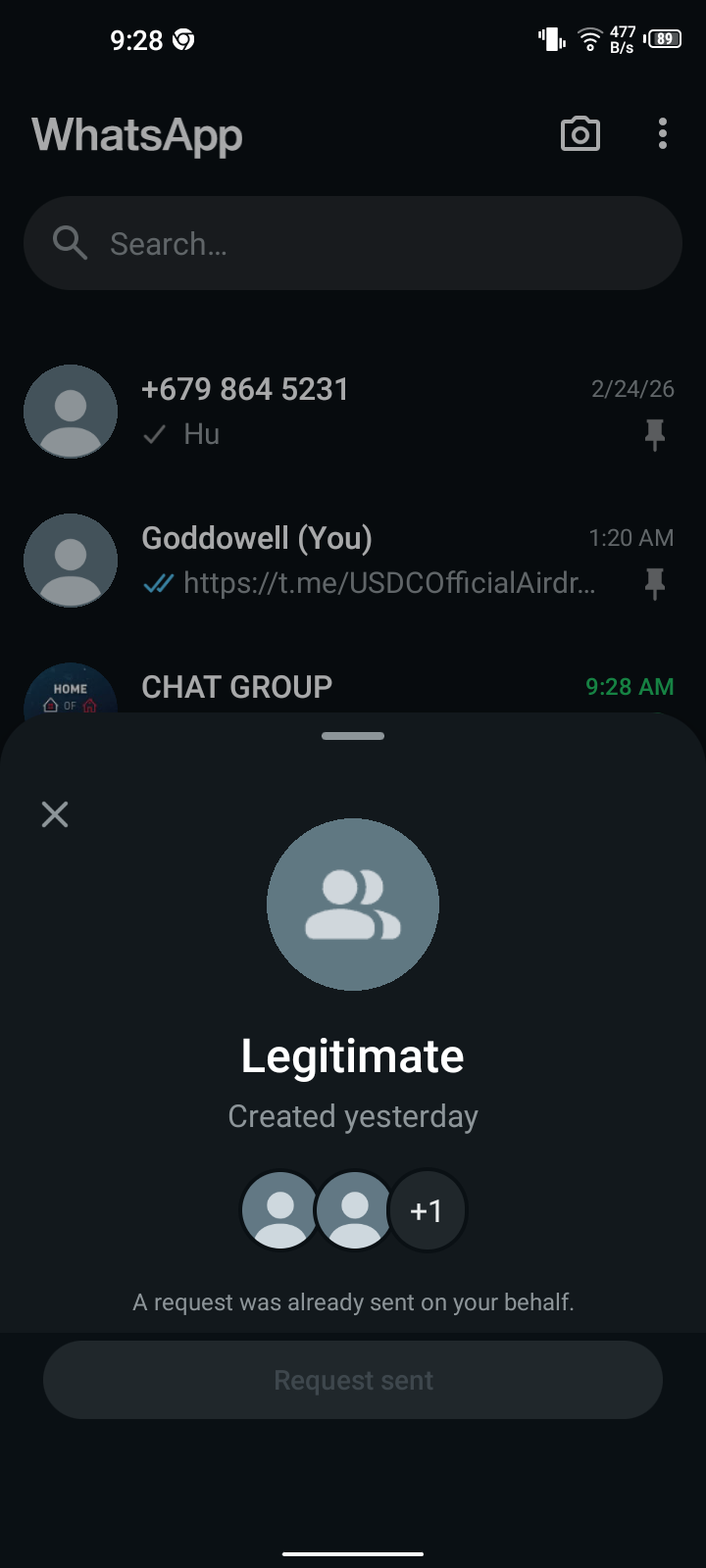Open the three-dot overflow menu

coord(663,134)
